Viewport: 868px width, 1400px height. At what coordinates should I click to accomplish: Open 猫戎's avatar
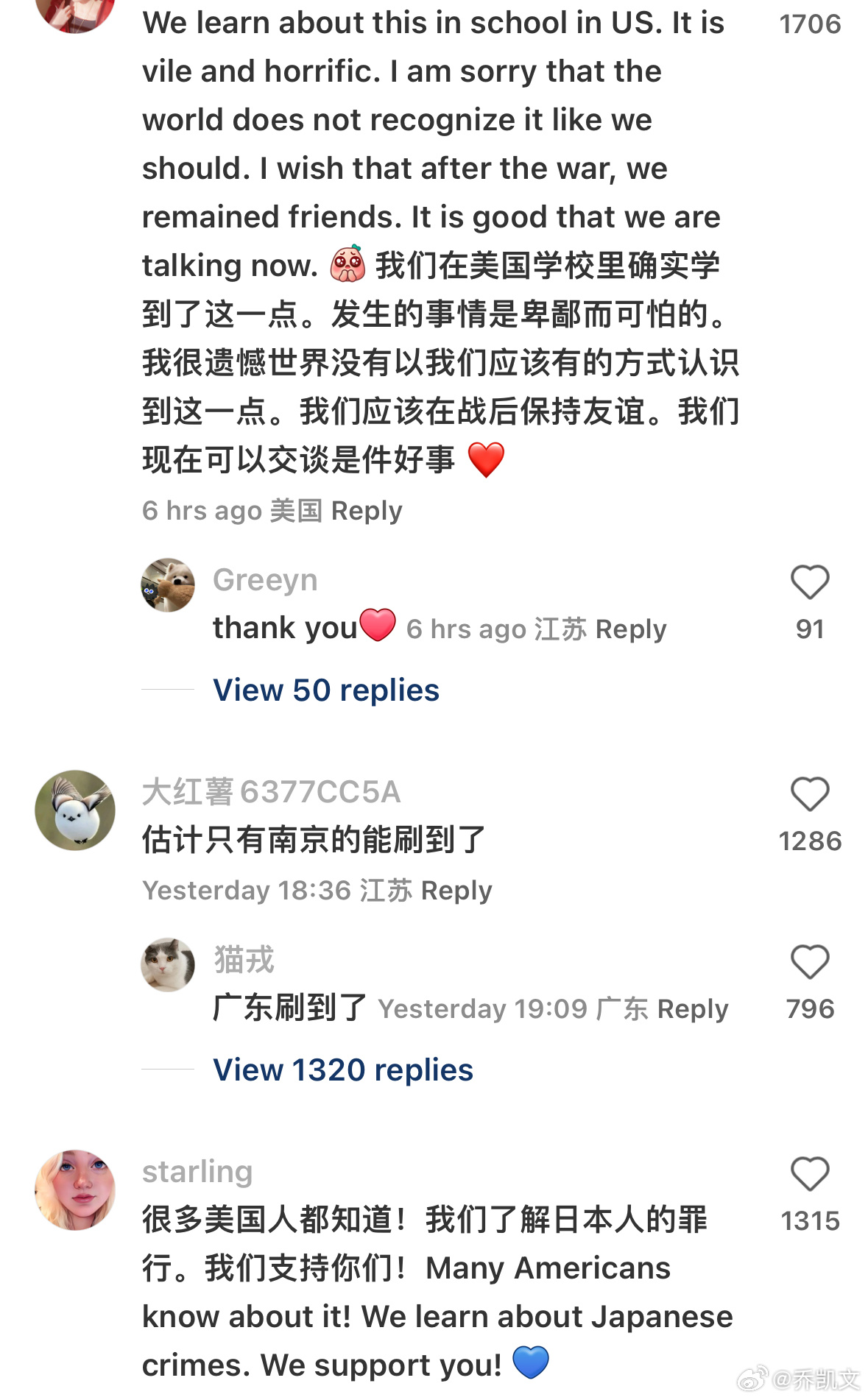(x=168, y=965)
